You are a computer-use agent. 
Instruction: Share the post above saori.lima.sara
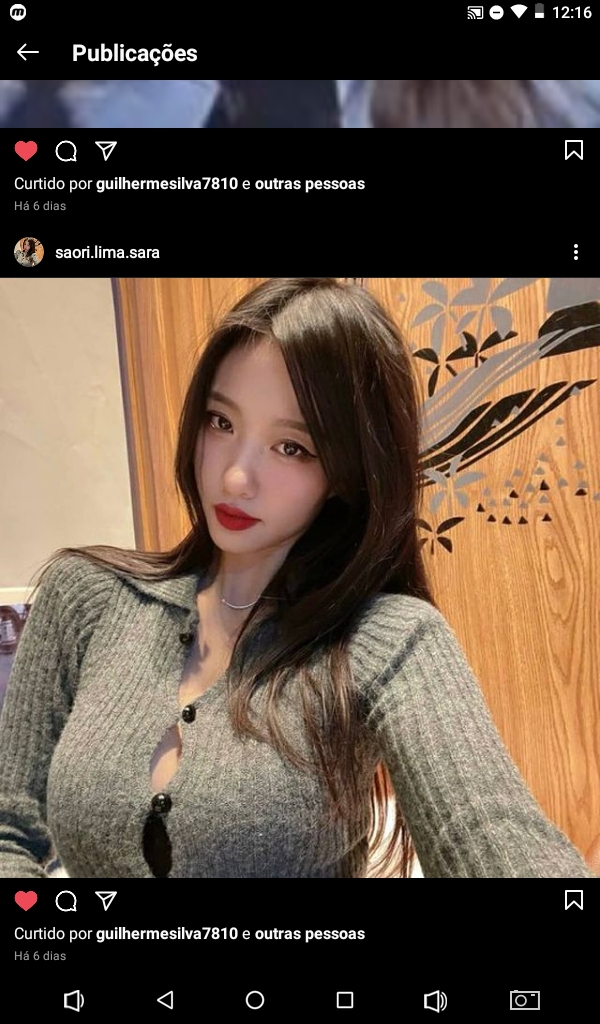pyautogui.click(x=106, y=151)
